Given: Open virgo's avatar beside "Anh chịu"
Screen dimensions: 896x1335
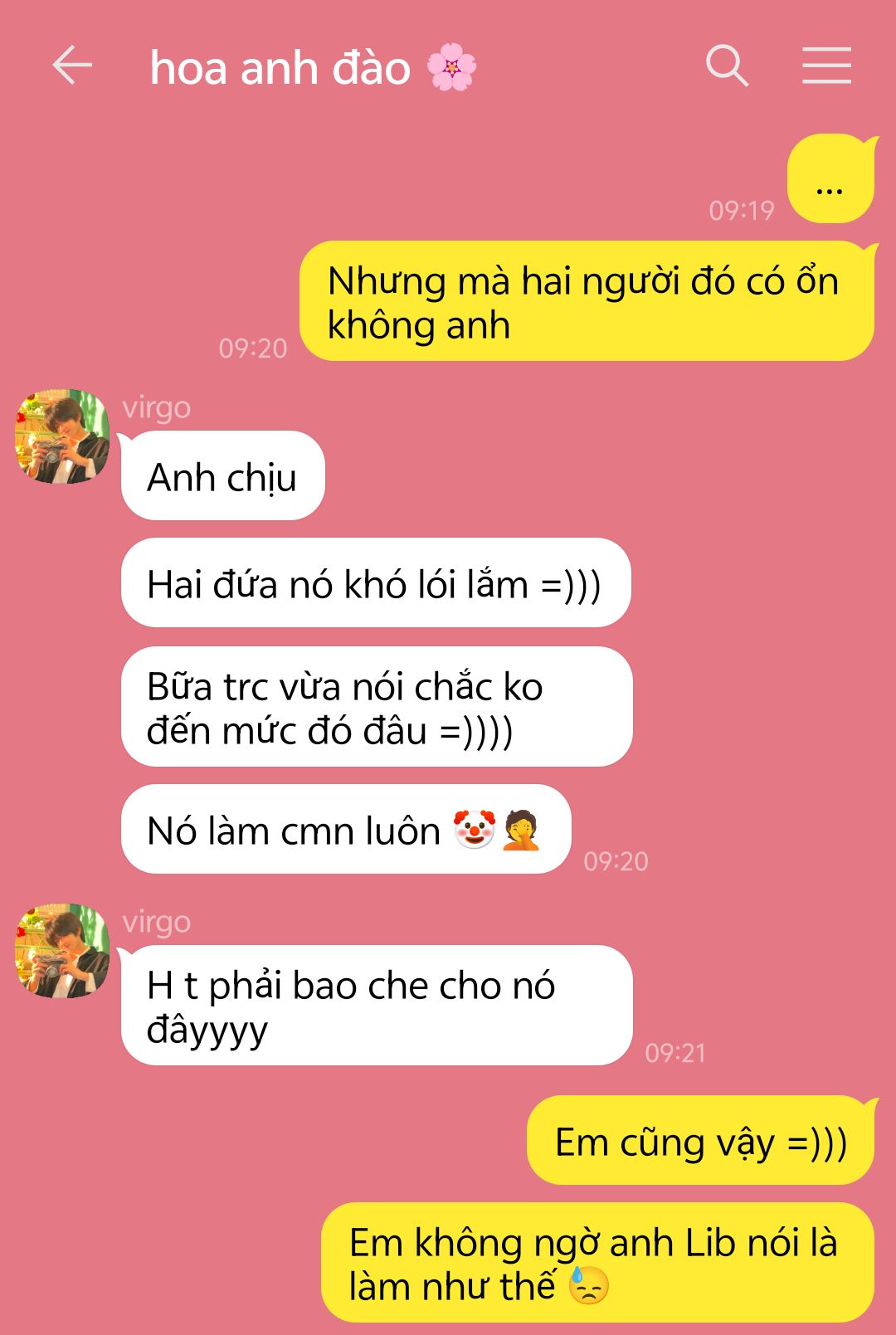Looking at the screenshot, I should (x=62, y=436).
